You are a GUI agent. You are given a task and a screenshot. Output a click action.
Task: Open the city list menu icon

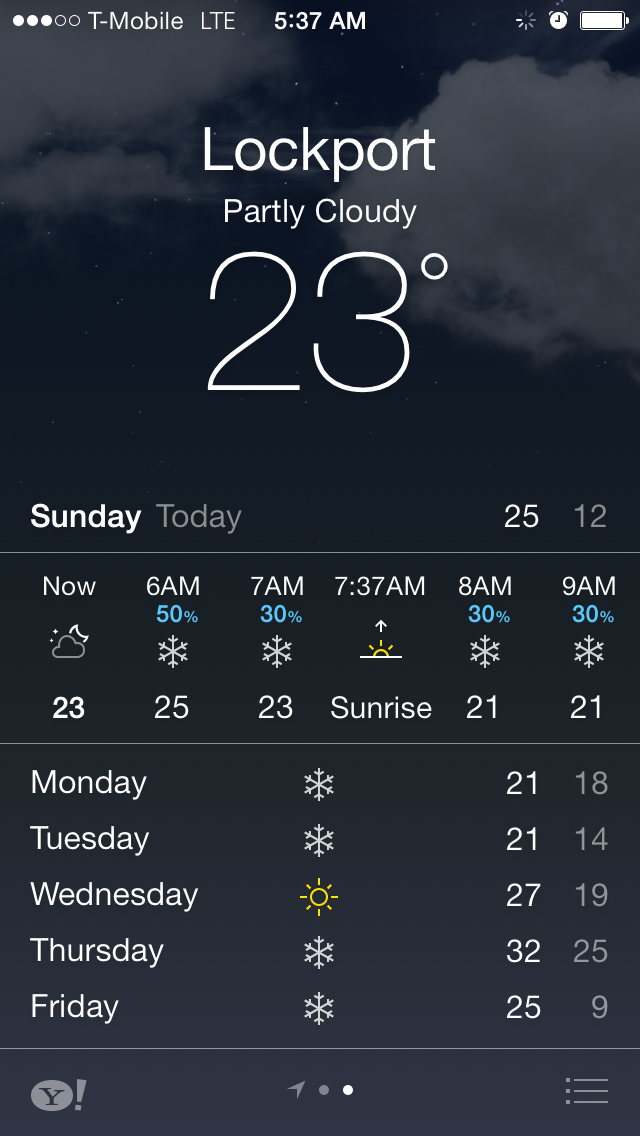tap(586, 1090)
